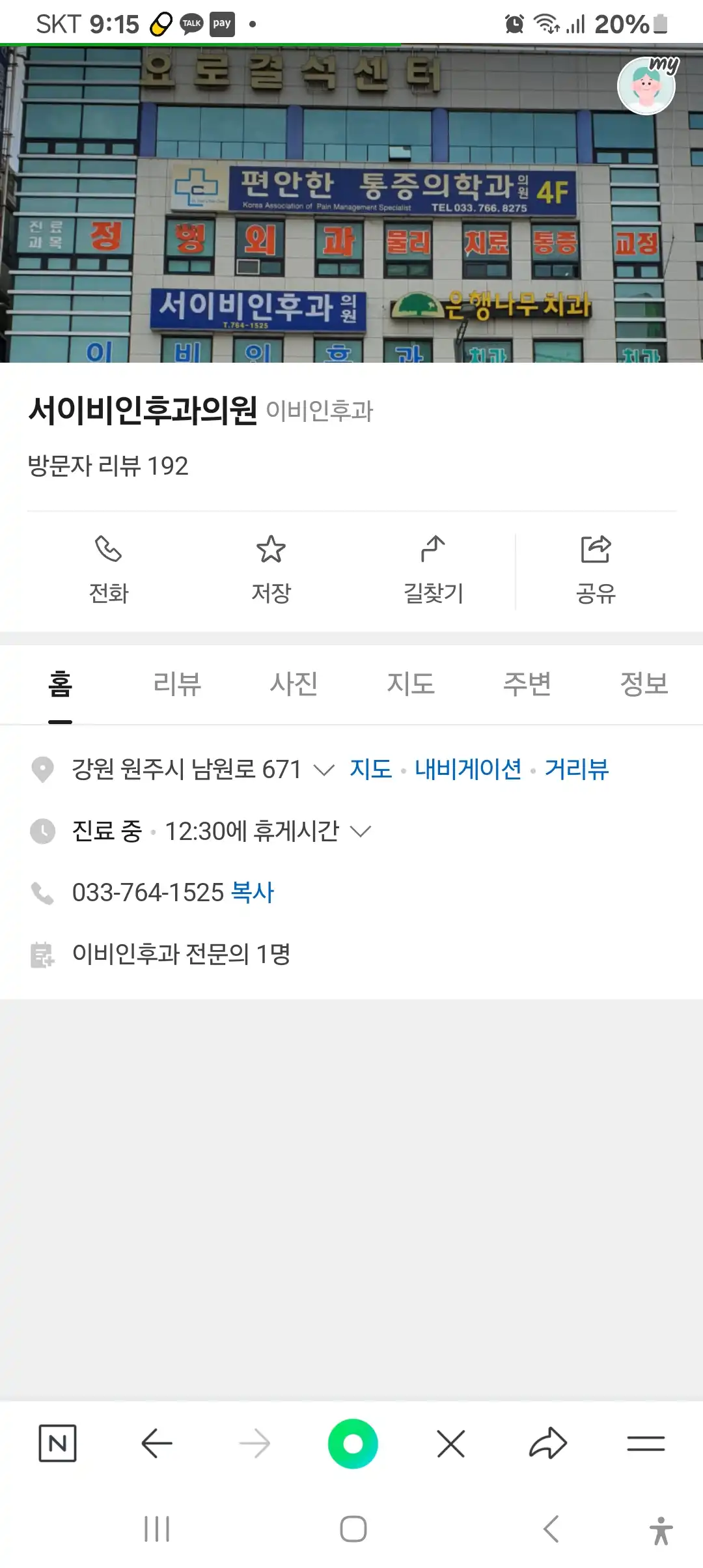
Task: Expand the business hours chevron
Action: tap(362, 832)
